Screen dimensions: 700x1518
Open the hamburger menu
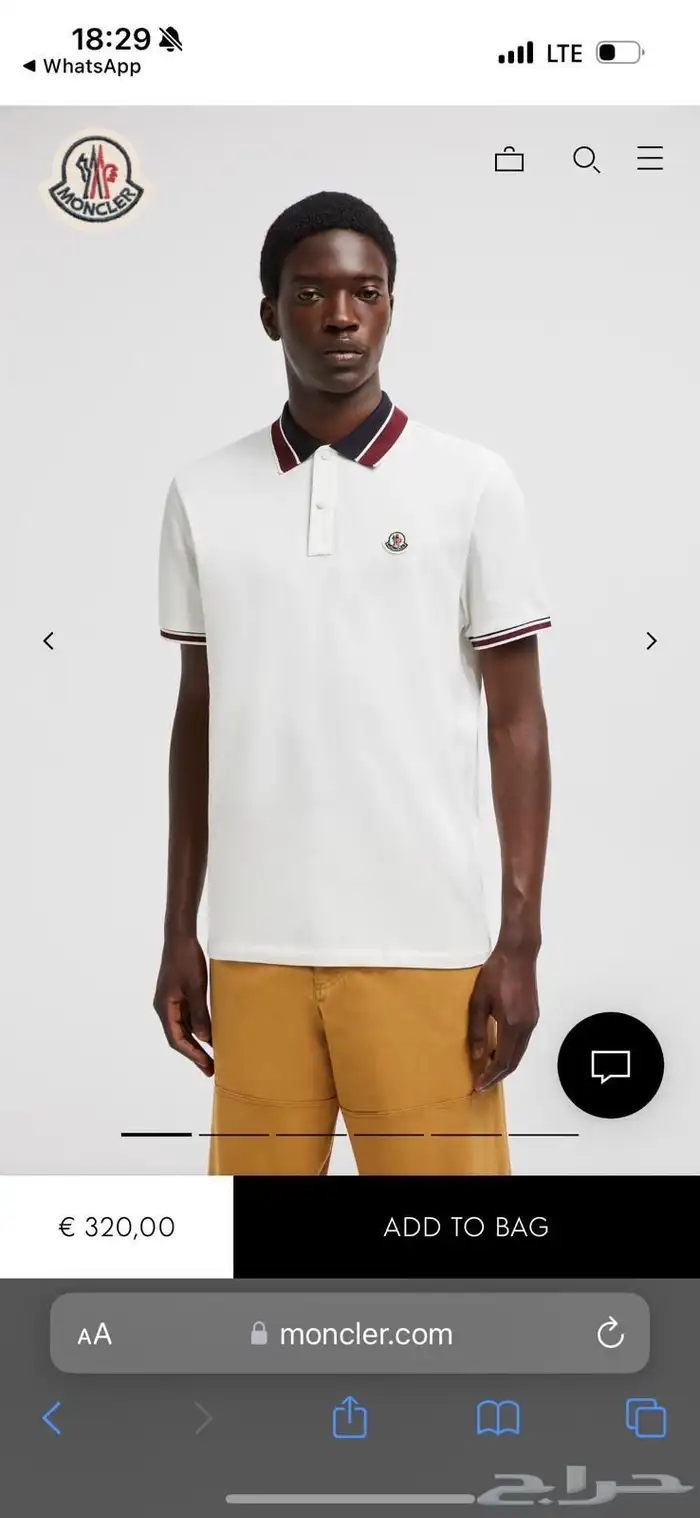(650, 159)
